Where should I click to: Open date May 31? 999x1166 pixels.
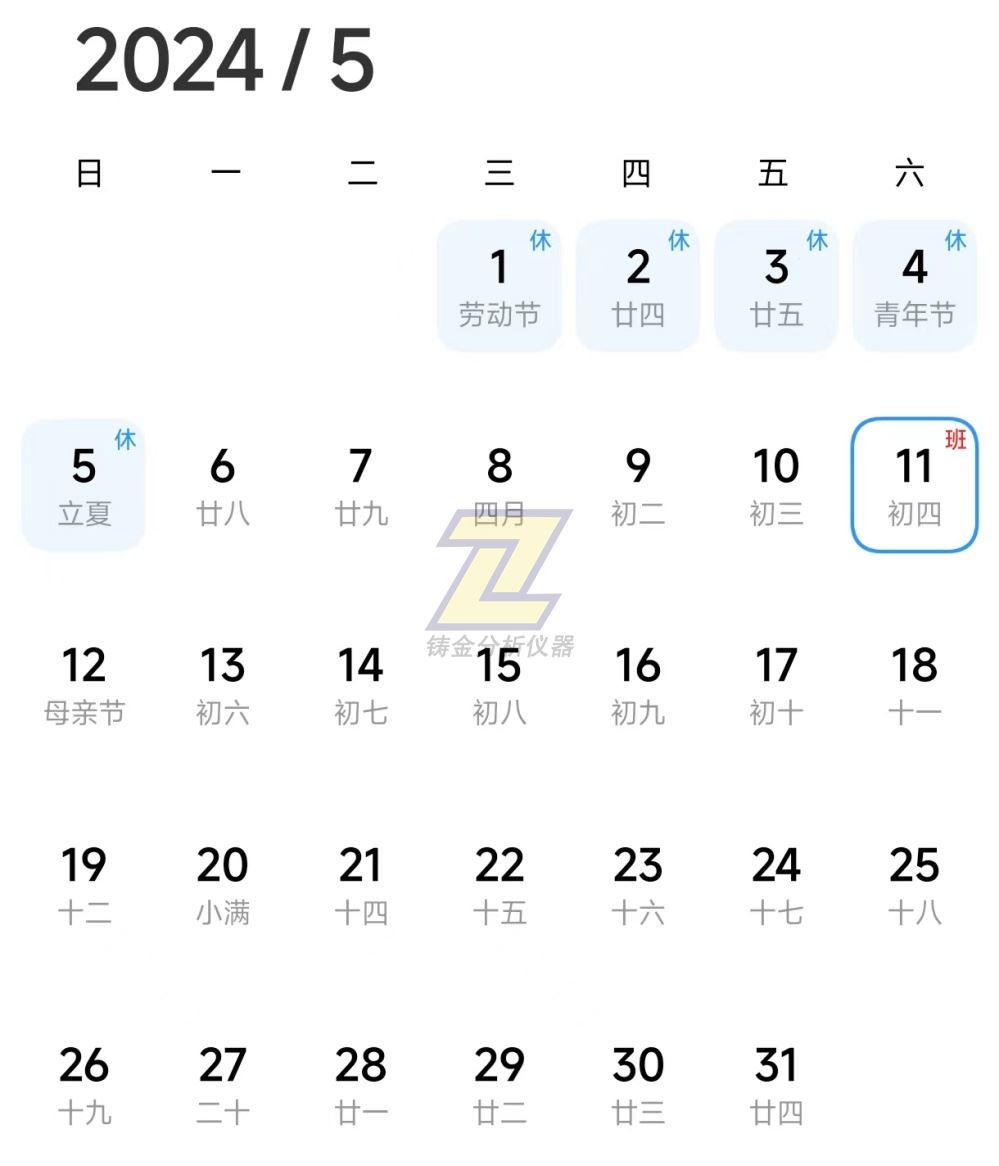tap(776, 1085)
